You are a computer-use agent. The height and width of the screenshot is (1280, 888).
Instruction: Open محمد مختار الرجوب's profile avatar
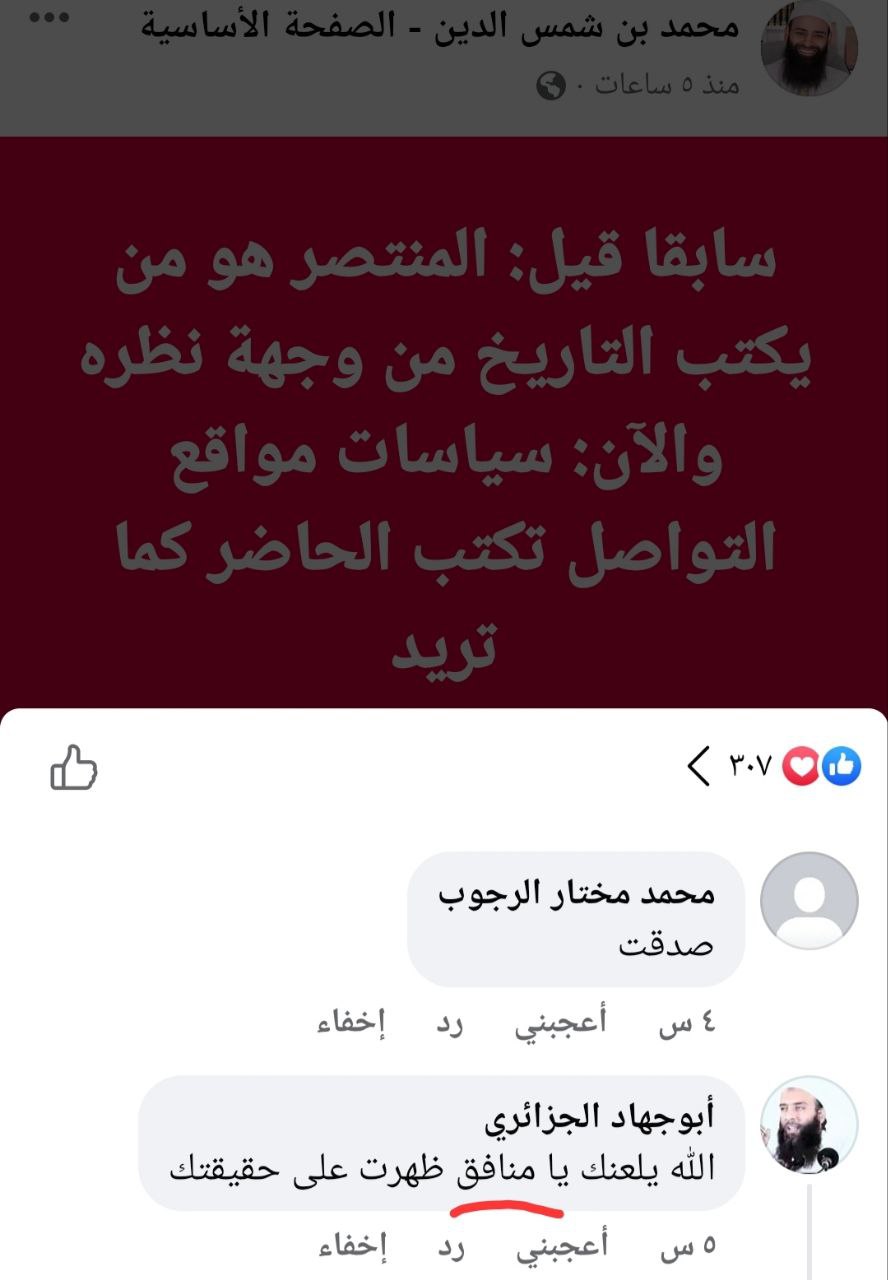809,901
